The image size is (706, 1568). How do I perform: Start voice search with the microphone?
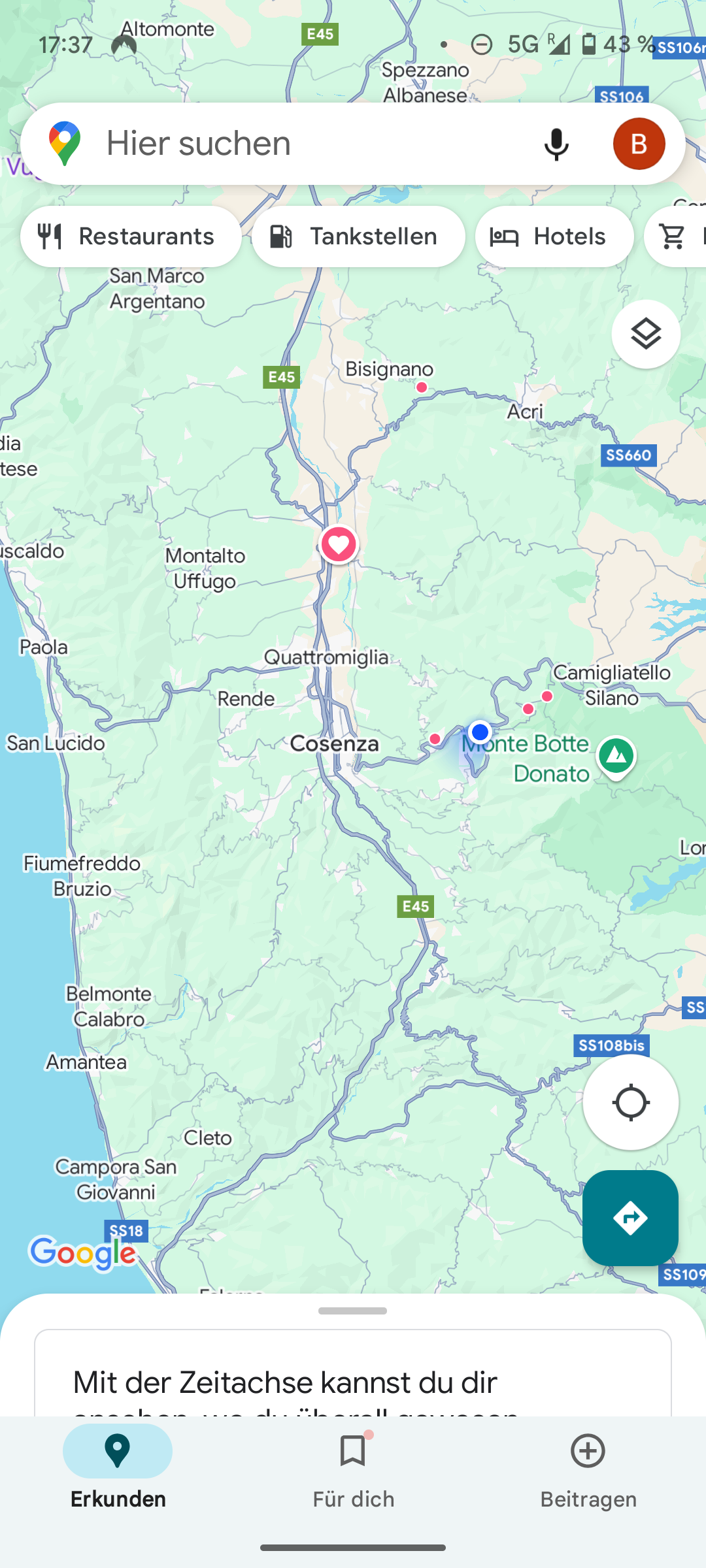pos(556,144)
